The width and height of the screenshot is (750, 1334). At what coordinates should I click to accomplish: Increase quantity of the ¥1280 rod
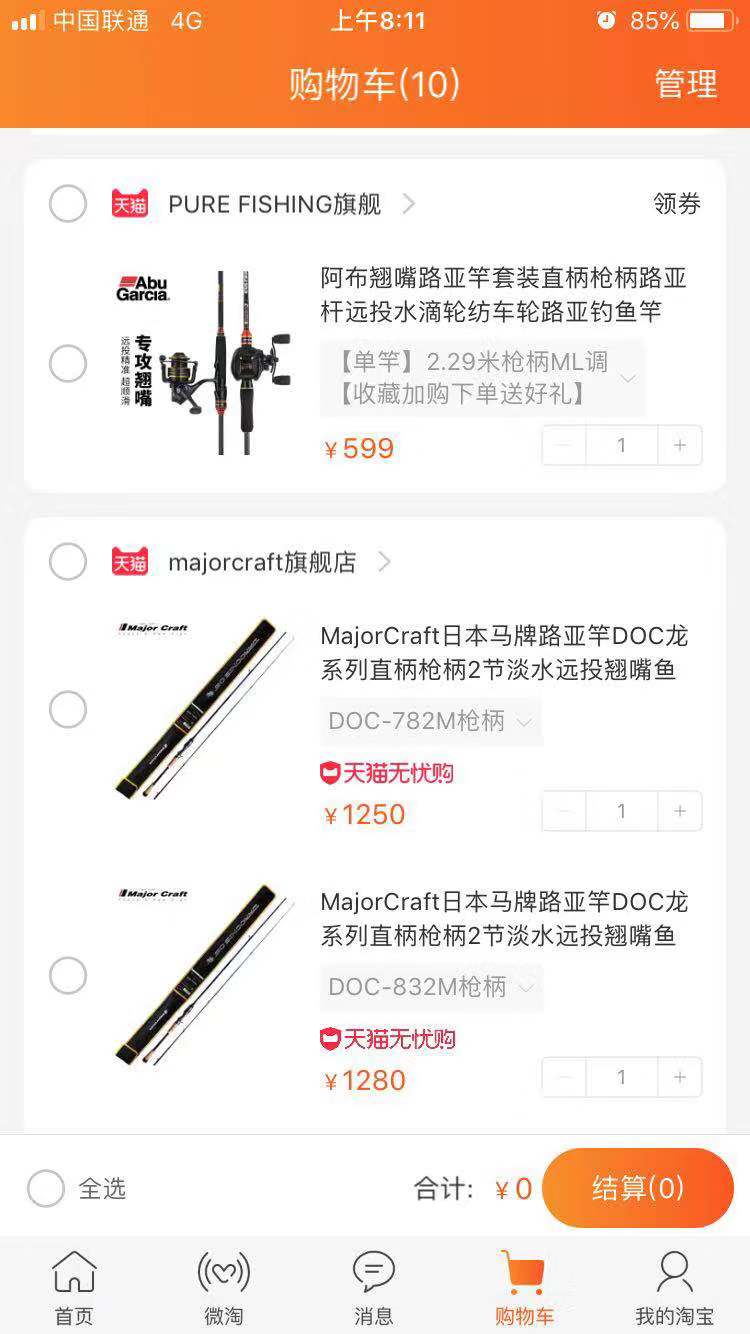coord(680,1077)
